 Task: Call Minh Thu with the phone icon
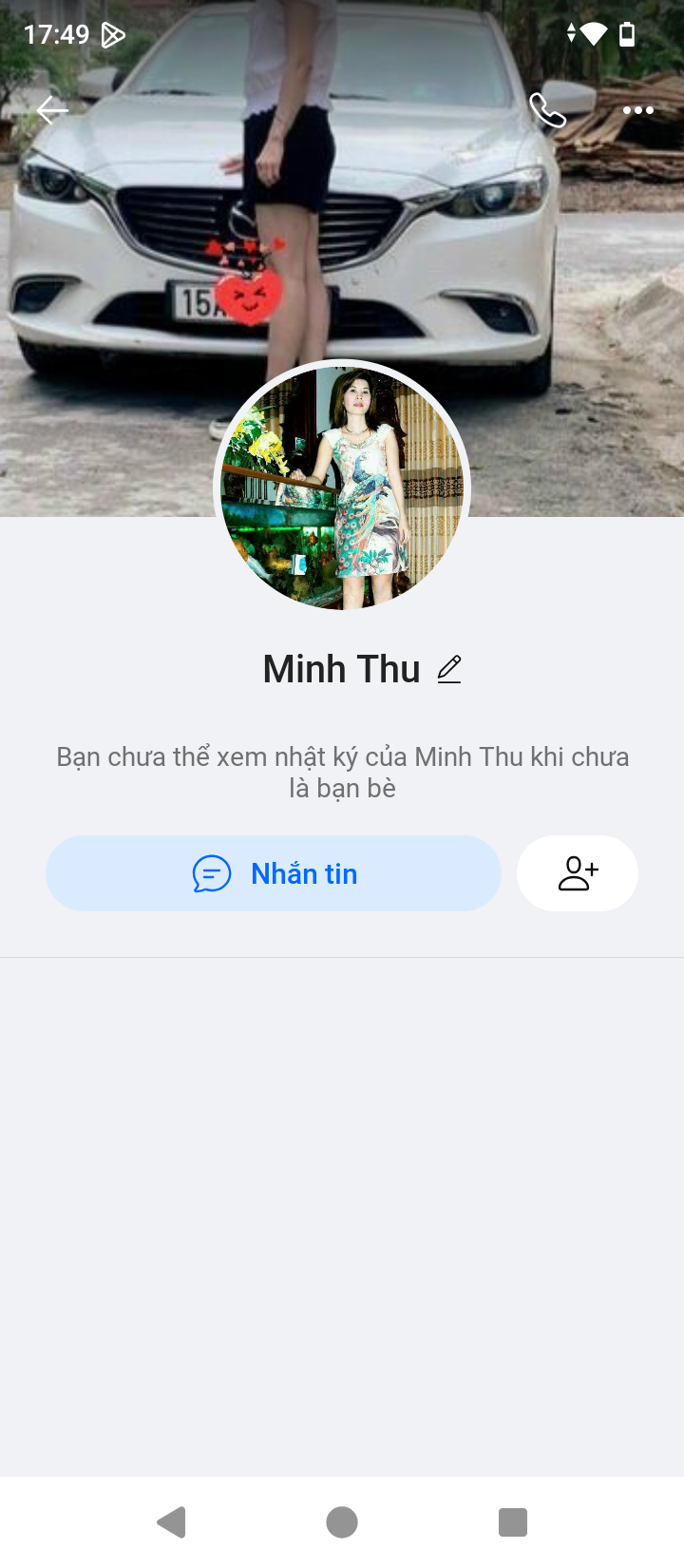[547, 111]
